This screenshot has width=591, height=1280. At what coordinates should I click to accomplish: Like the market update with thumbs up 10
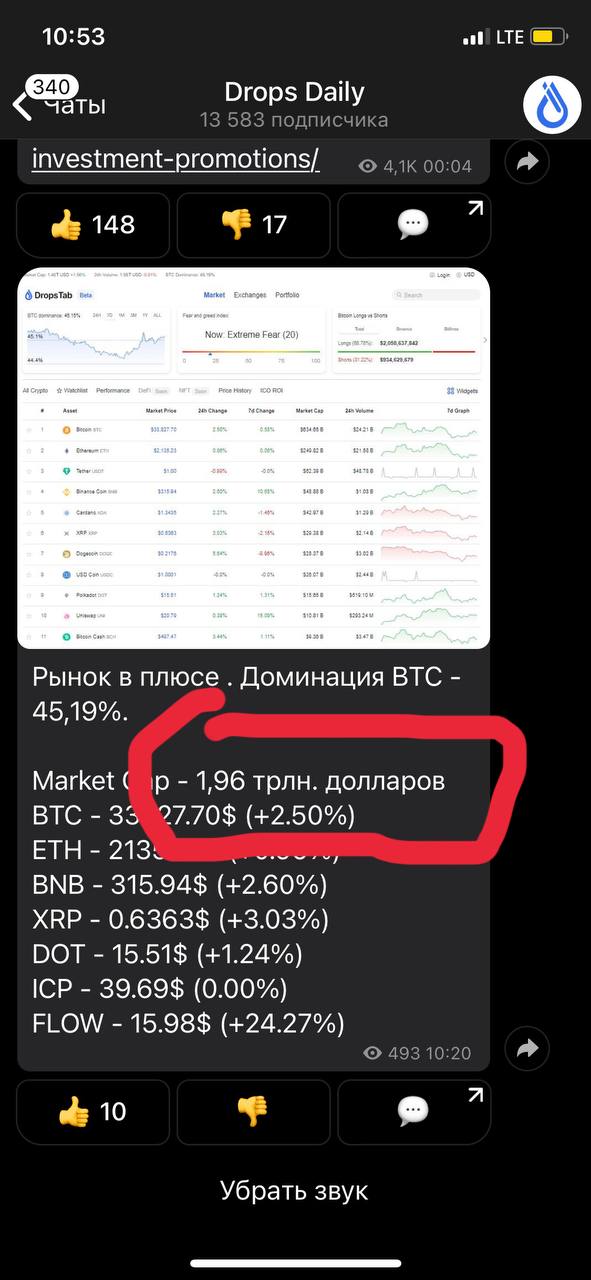(x=93, y=1111)
